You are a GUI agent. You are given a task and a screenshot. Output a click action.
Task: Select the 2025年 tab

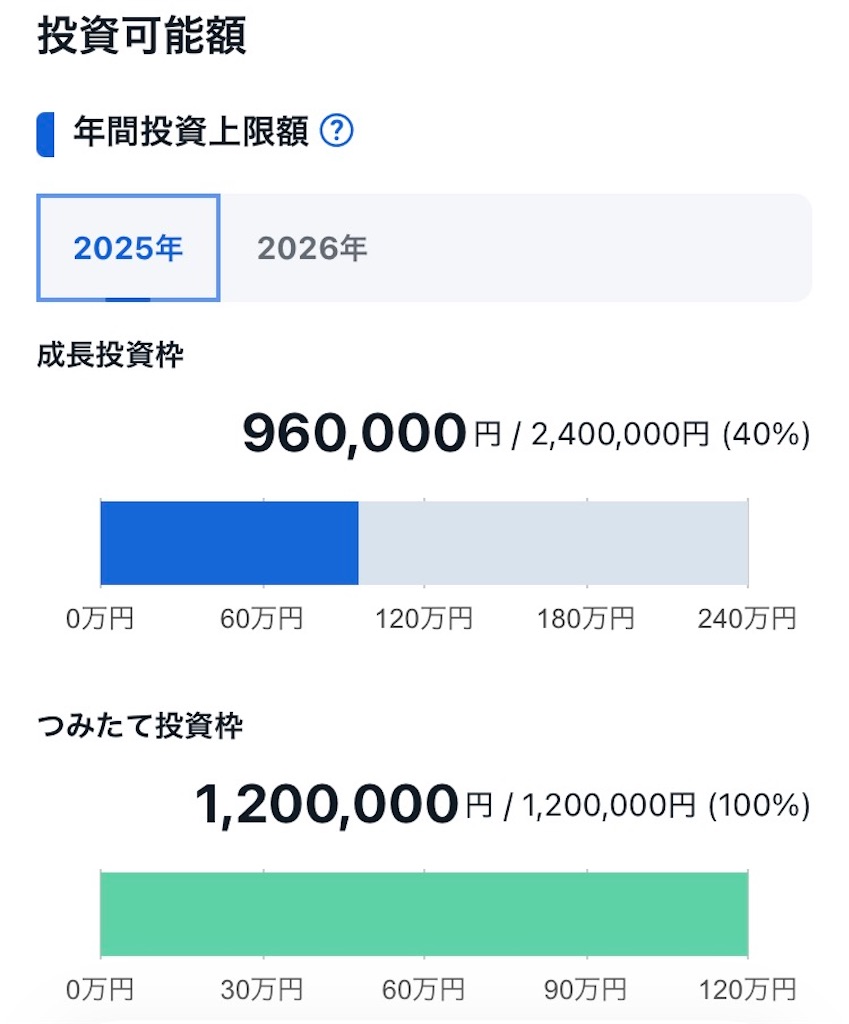[128, 248]
